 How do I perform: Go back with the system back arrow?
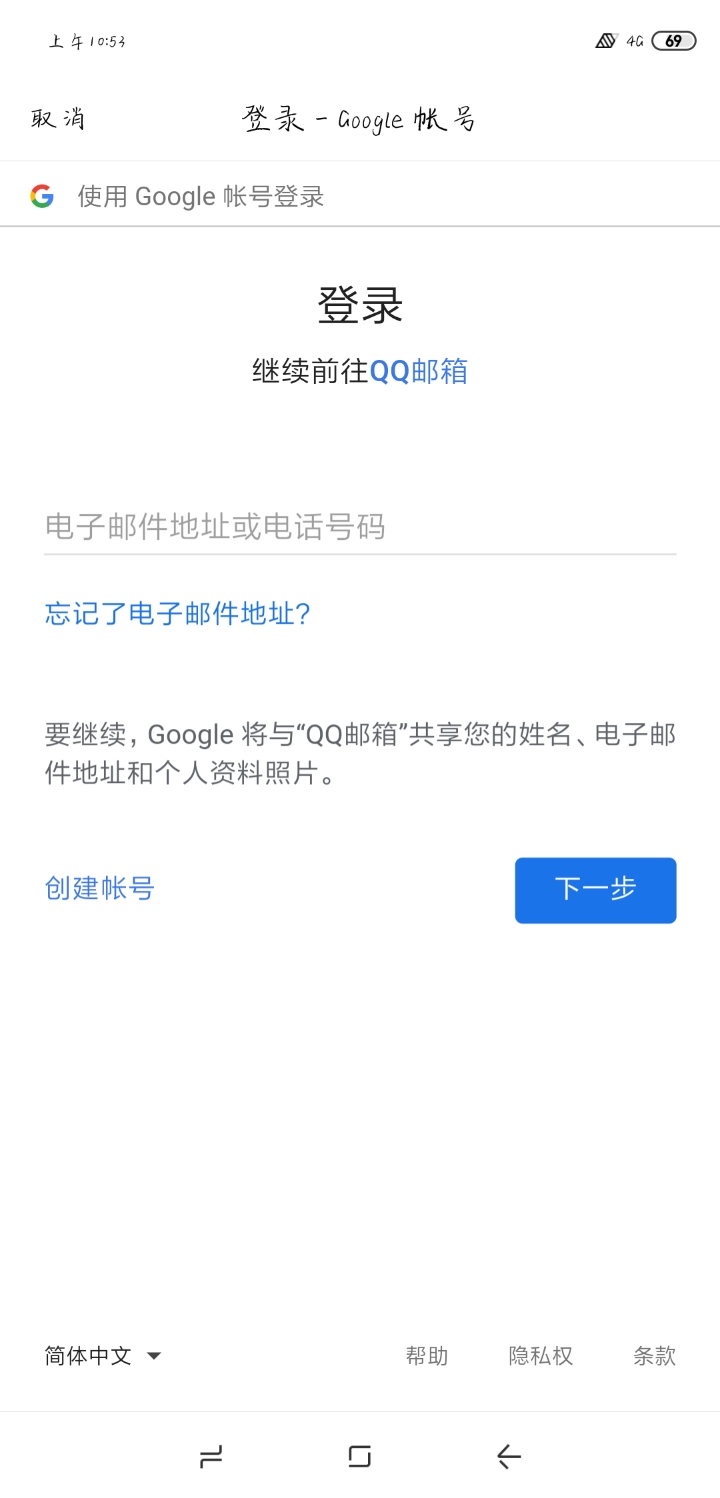pos(509,1456)
